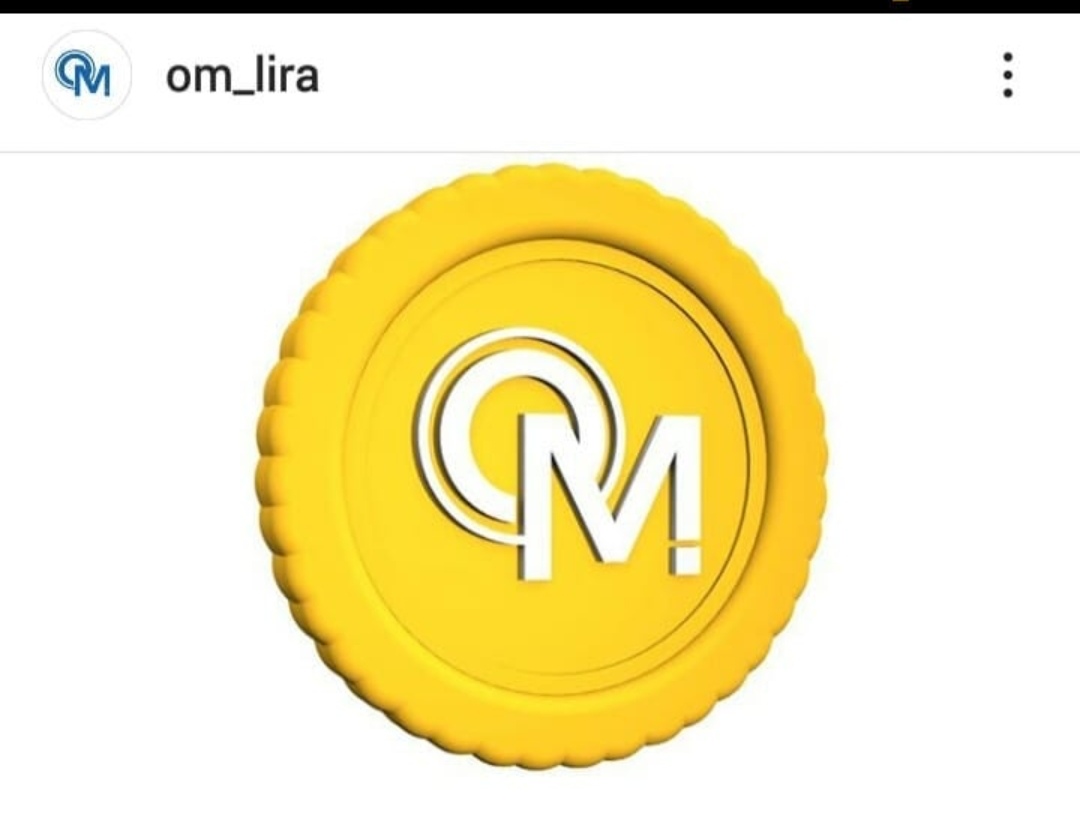The image size is (1080, 836).
Task: Open the post options overflow menu
Action: 1007,76
